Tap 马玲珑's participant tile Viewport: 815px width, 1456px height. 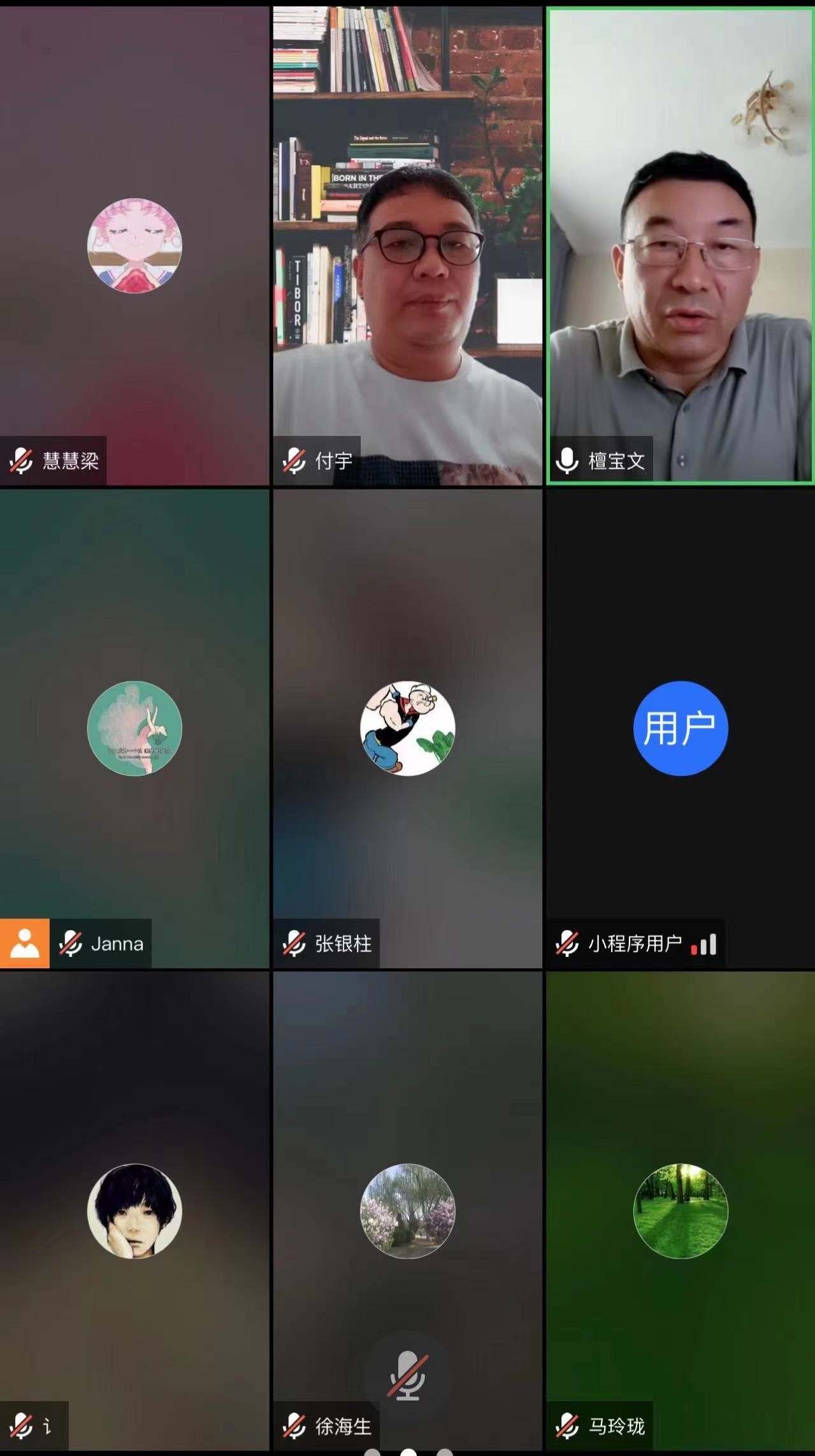[x=680, y=1210]
